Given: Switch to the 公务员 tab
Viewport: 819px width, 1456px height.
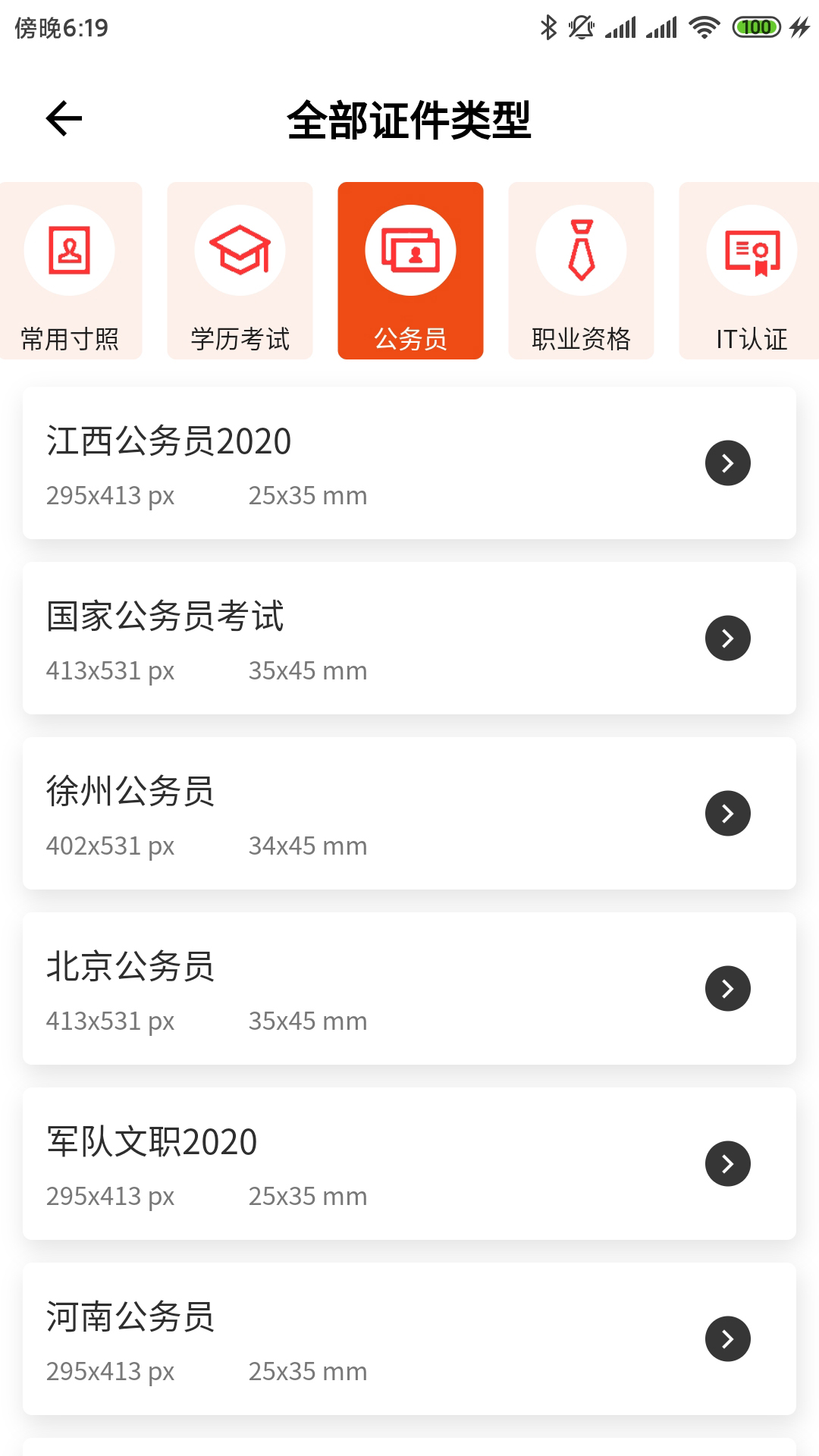Looking at the screenshot, I should coord(410,269).
